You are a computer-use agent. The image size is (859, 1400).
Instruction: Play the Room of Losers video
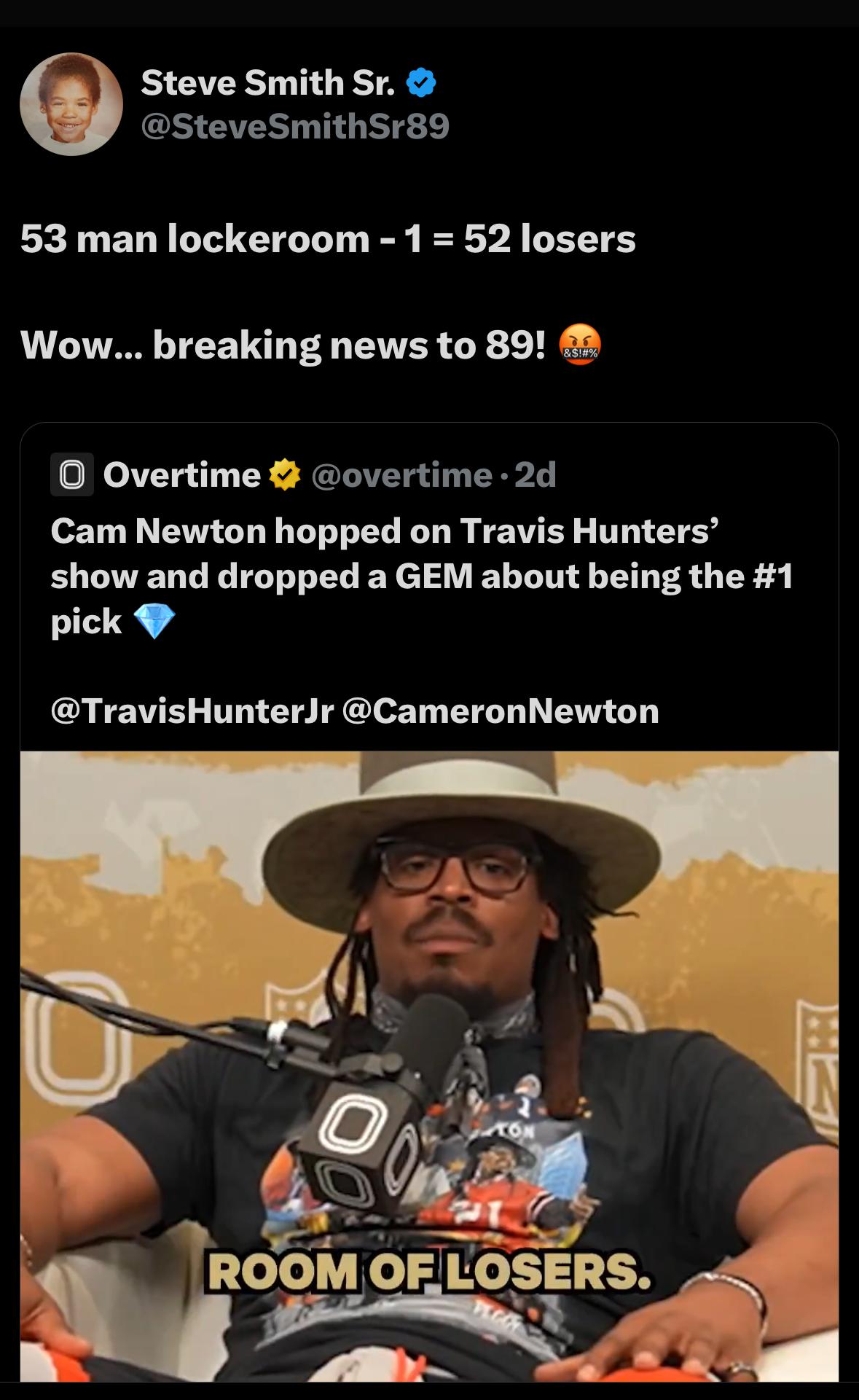[x=429, y=1066]
